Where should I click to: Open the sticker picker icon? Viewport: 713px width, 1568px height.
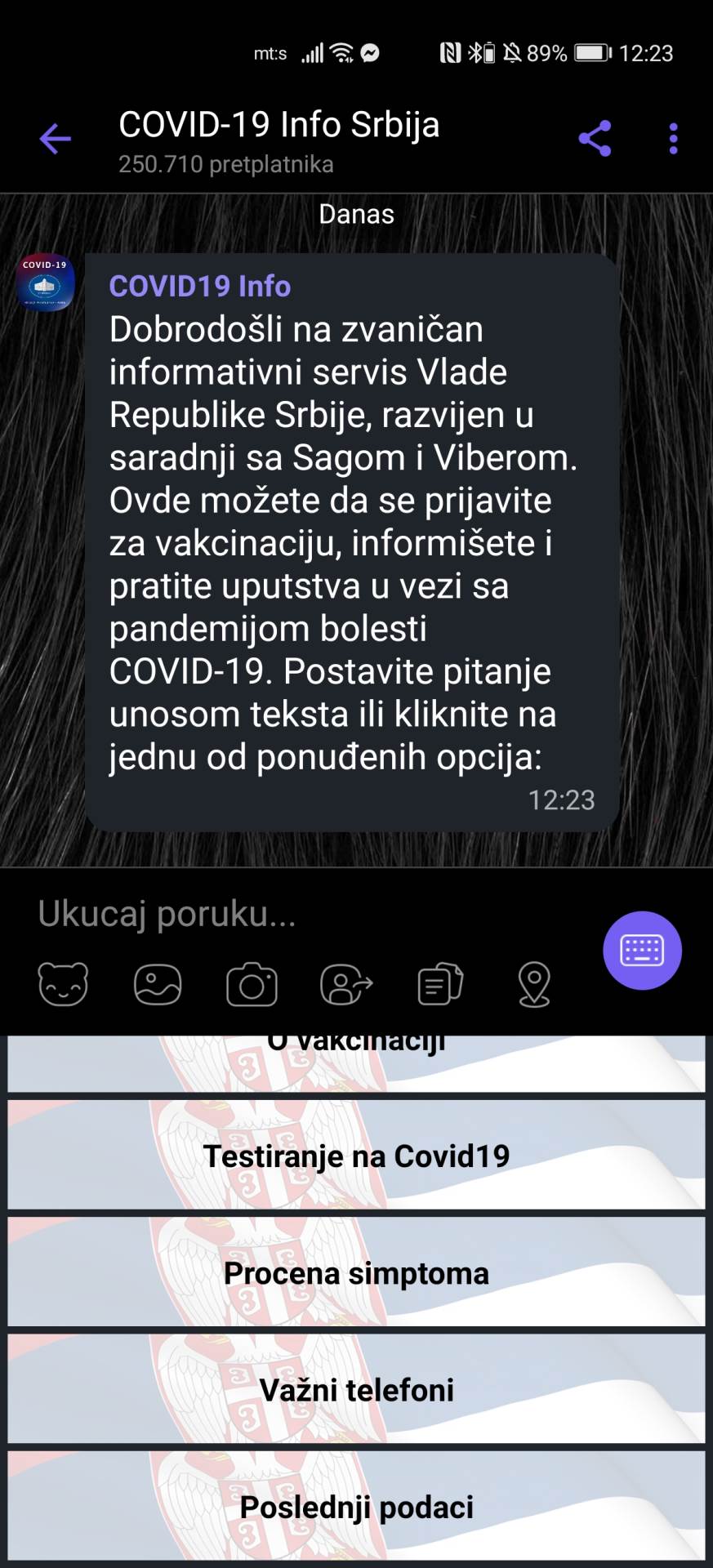(x=63, y=983)
